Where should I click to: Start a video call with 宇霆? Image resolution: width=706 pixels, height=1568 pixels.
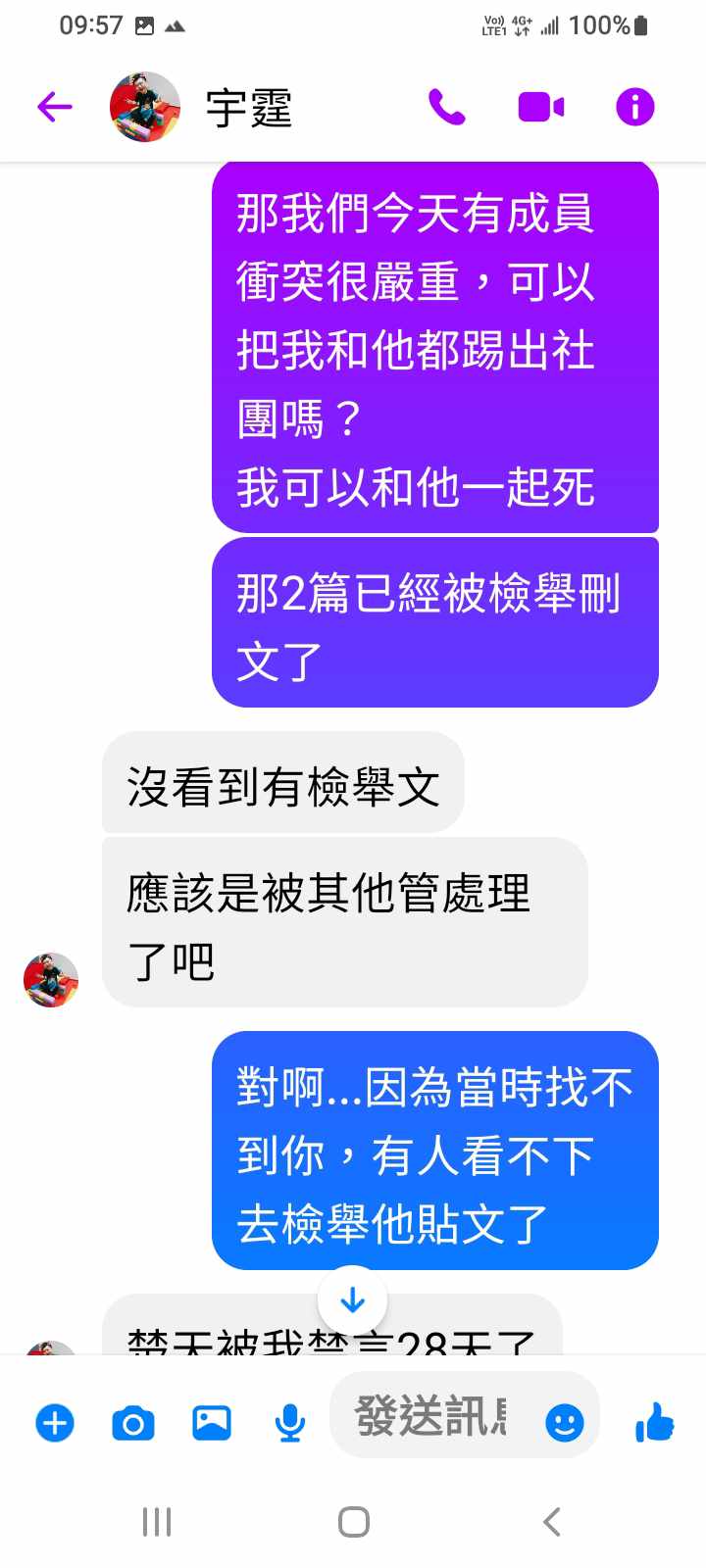(x=541, y=107)
